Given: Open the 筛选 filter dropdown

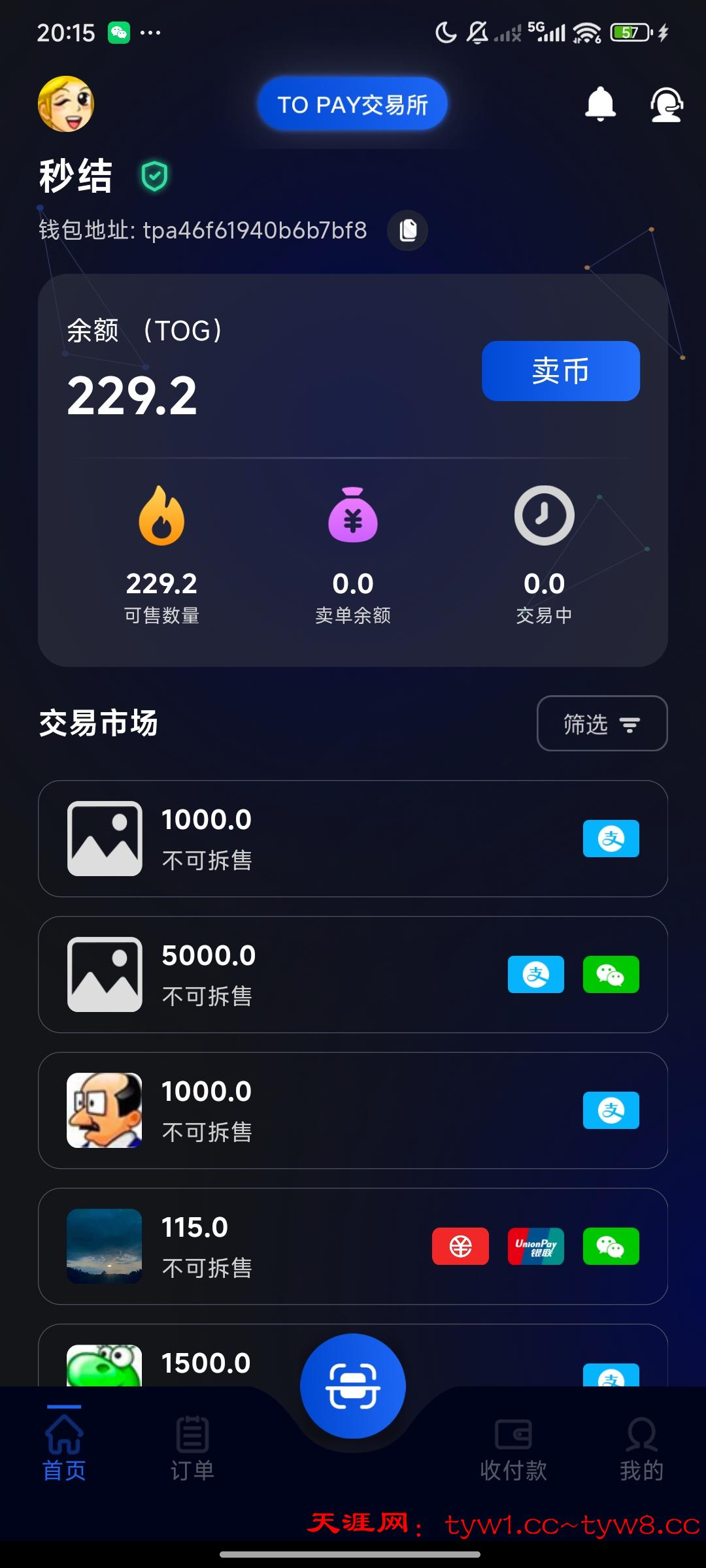Looking at the screenshot, I should coord(601,723).
